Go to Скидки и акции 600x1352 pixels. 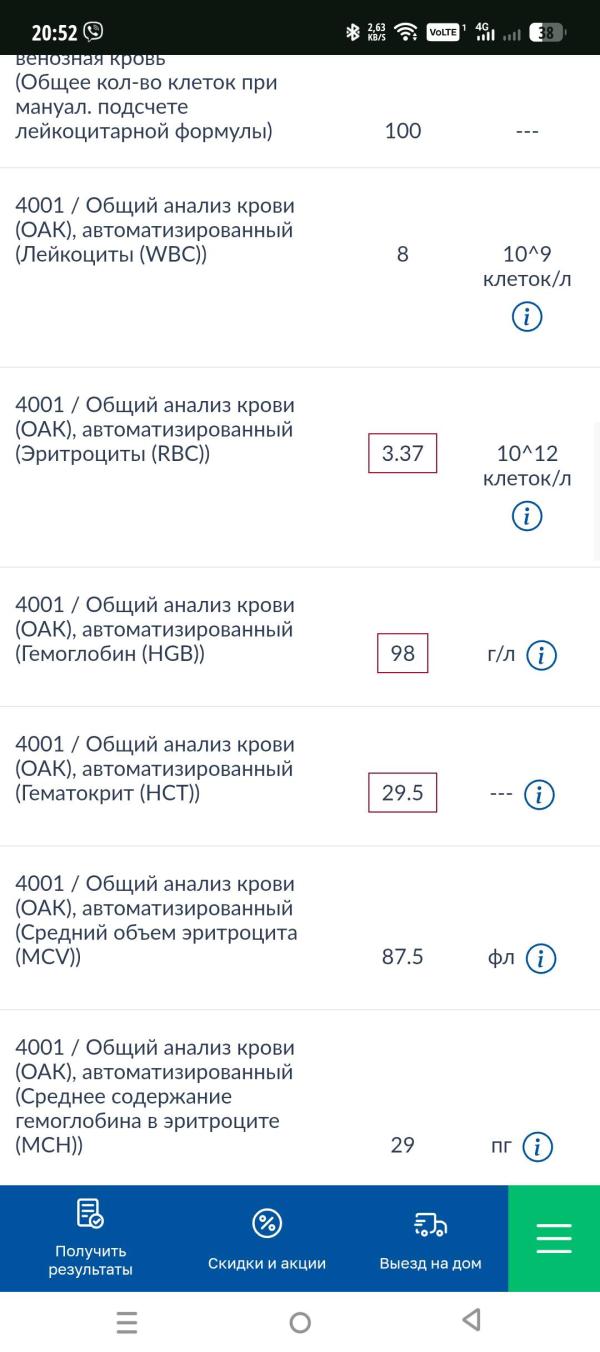click(267, 1238)
